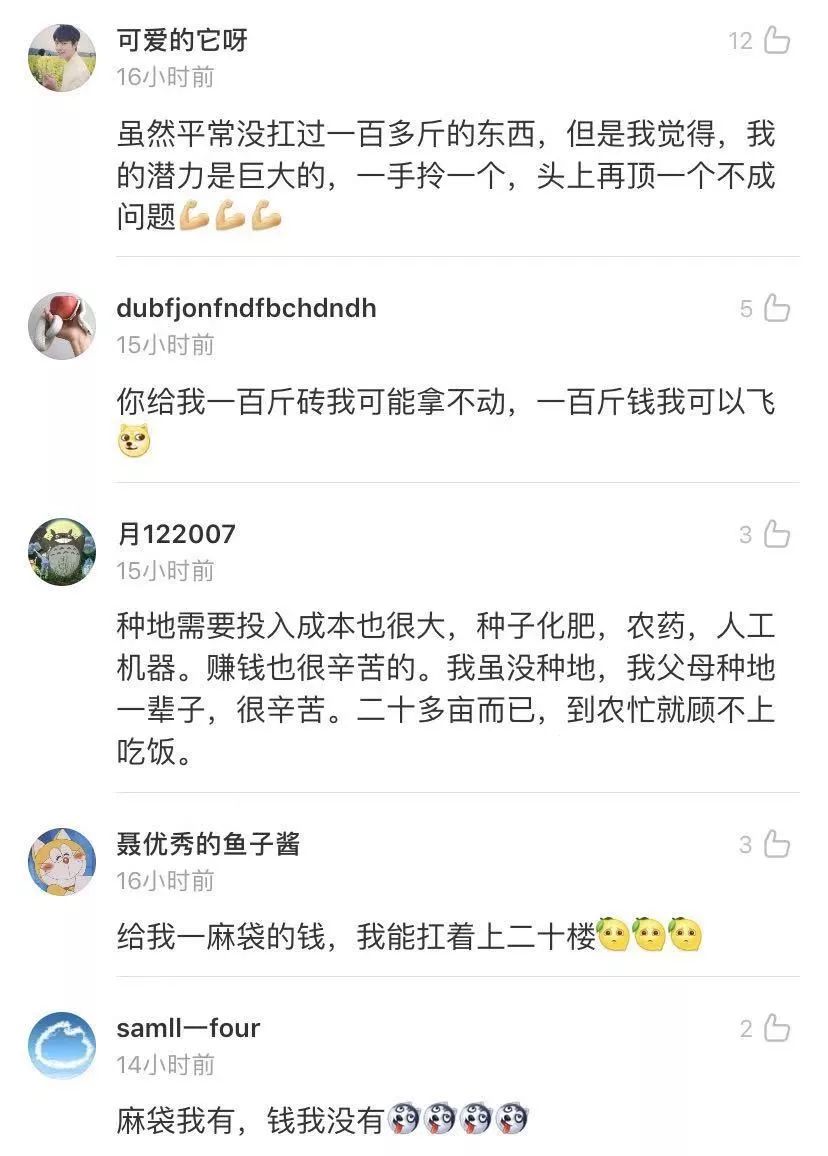828x1156 pixels.
Task: Open username 月122007
Action: point(176,534)
